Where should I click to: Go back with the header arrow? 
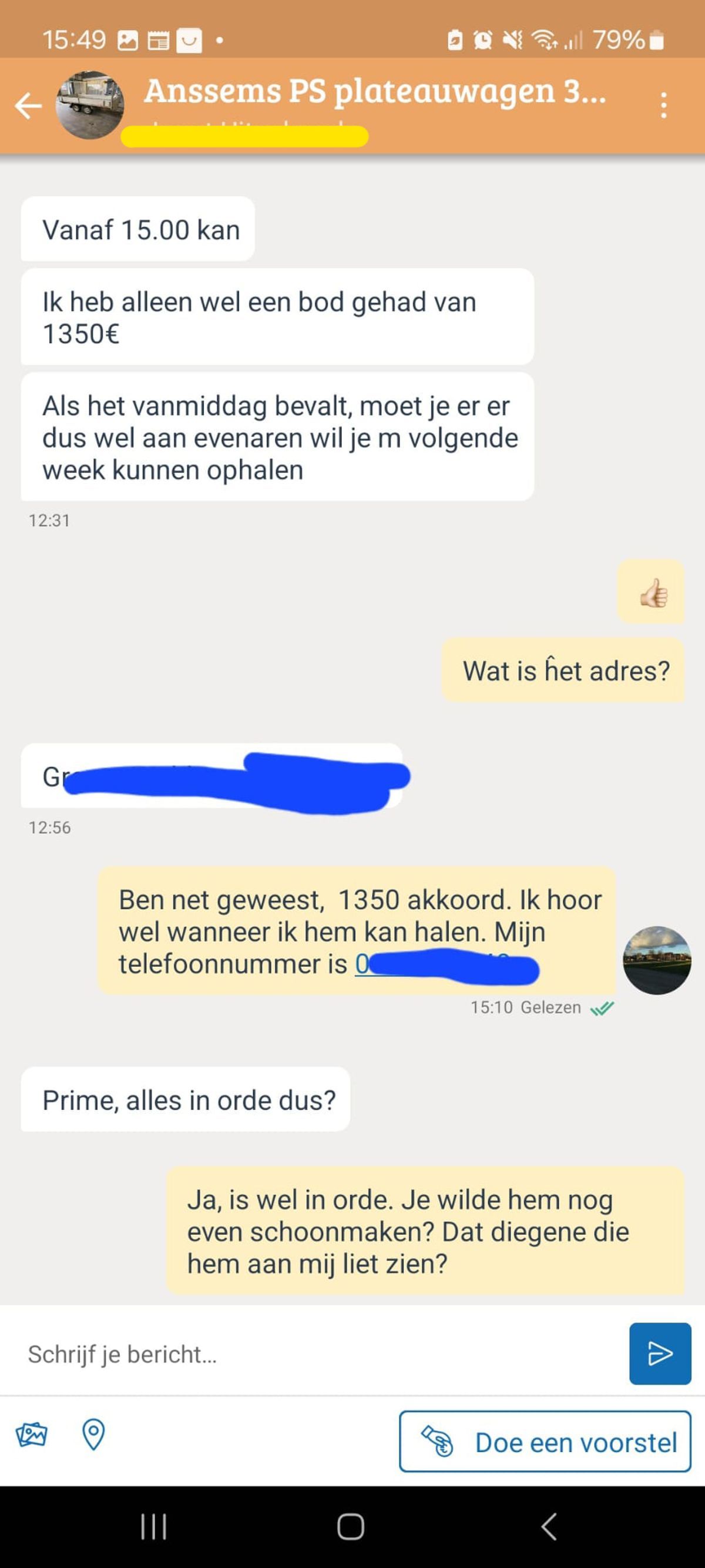tap(28, 105)
